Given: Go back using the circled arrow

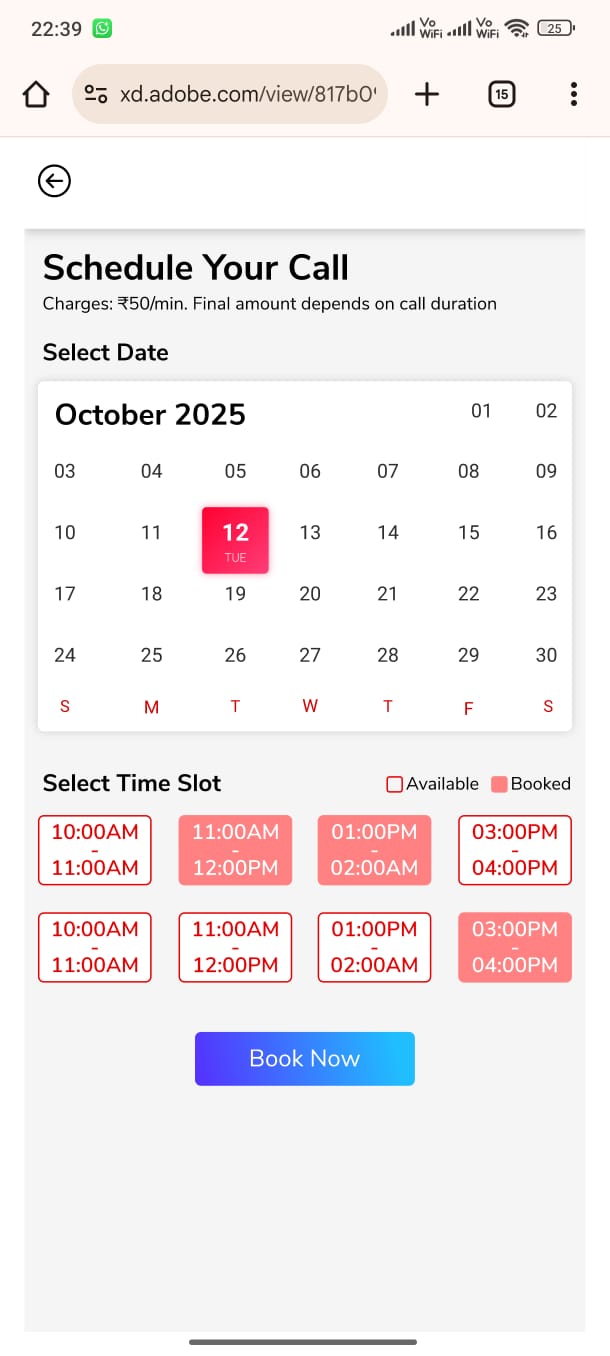Looking at the screenshot, I should point(54,181).
